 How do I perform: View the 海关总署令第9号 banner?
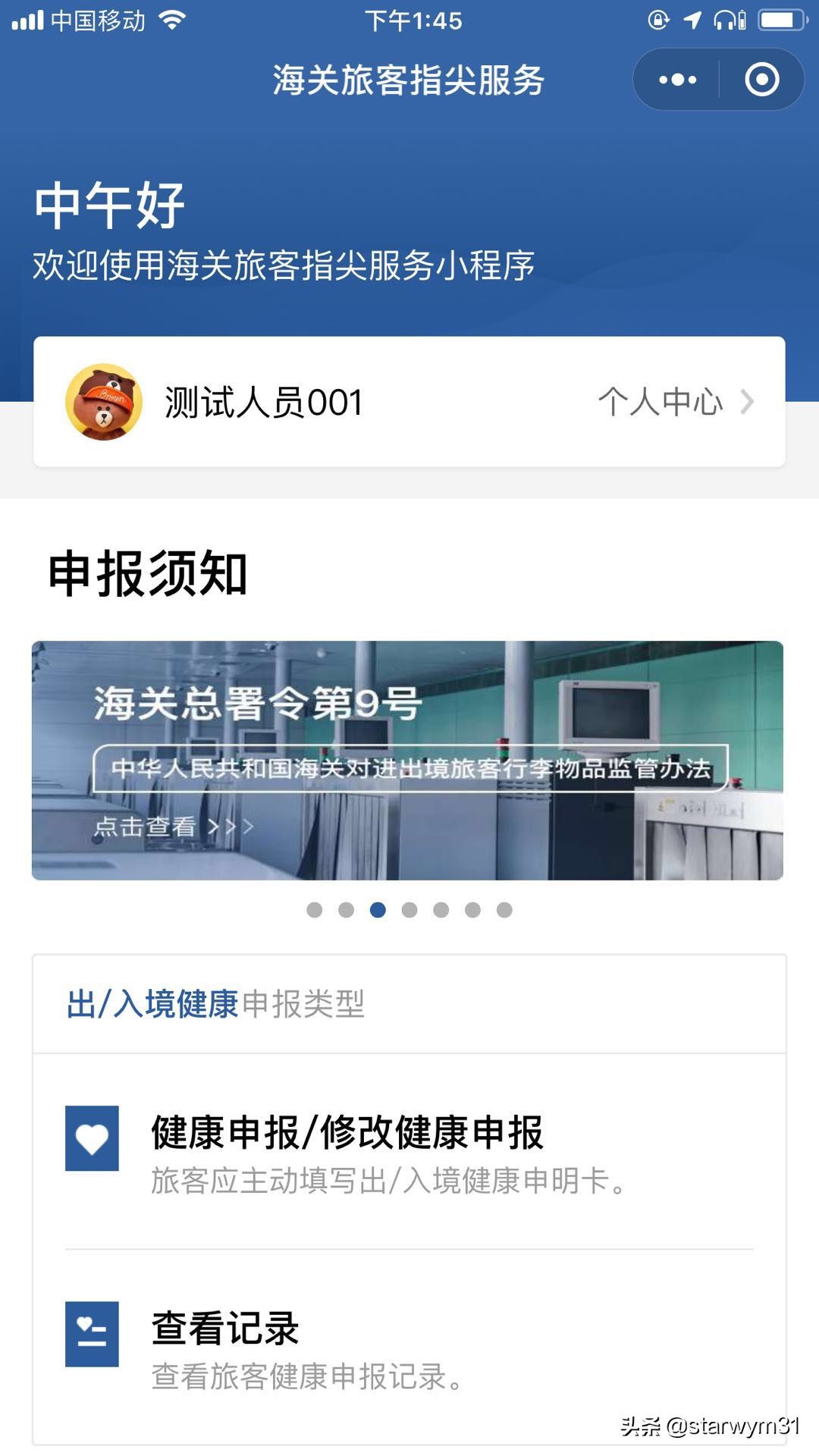click(407, 760)
